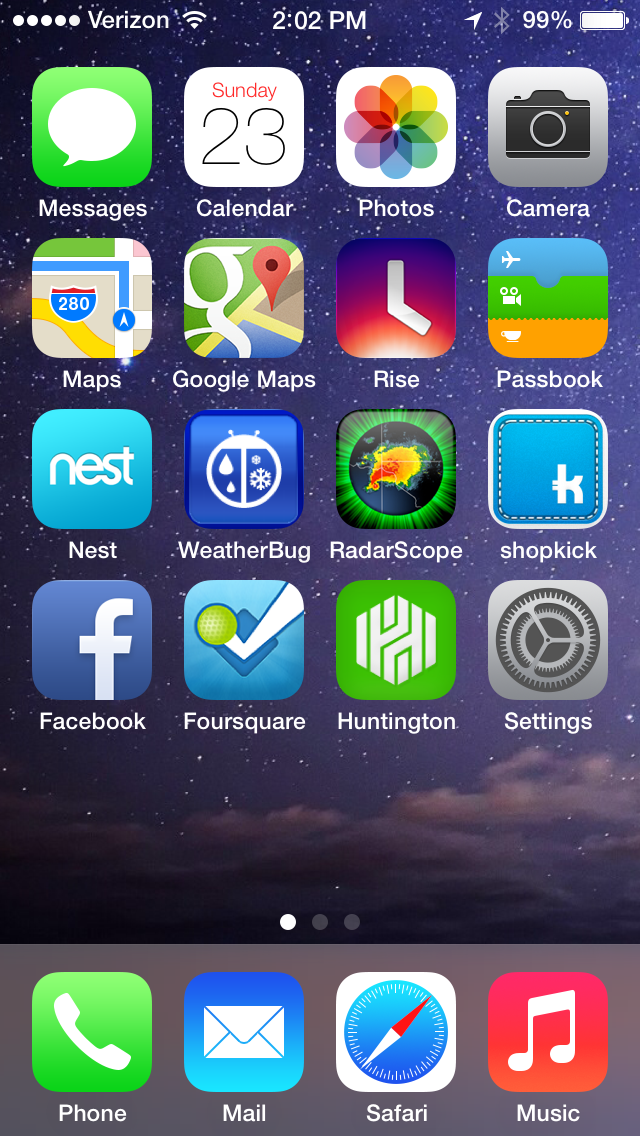Launch Facebook
This screenshot has height=1136, width=640.
(92, 640)
